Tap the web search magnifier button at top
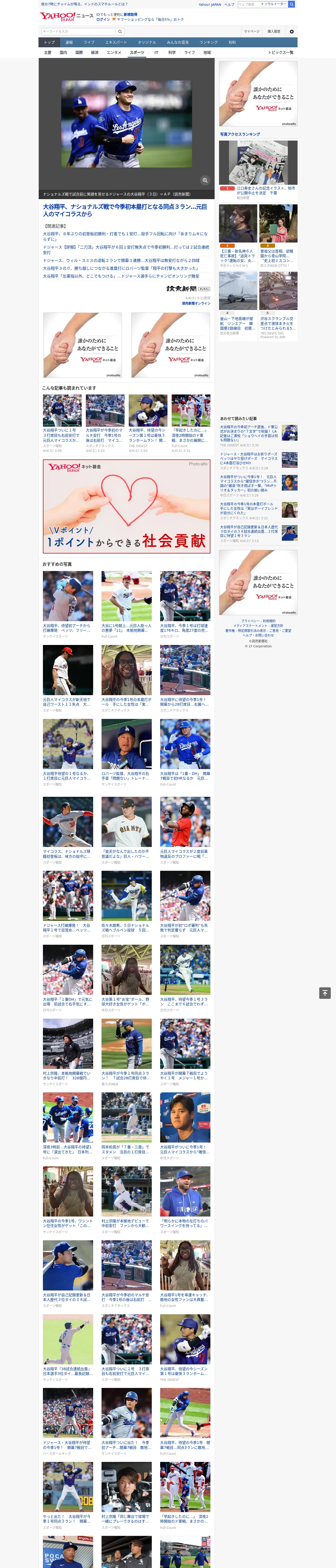 292,4
